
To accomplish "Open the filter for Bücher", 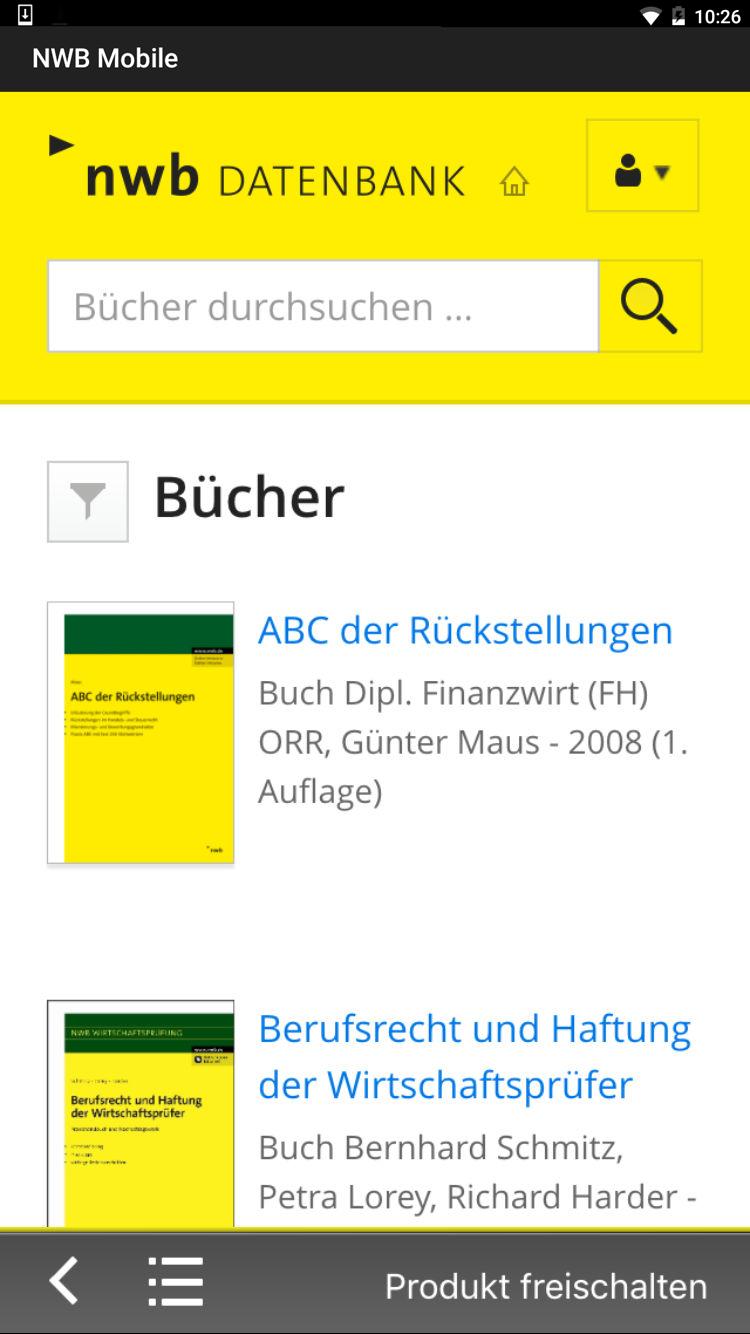I will coord(88,502).
